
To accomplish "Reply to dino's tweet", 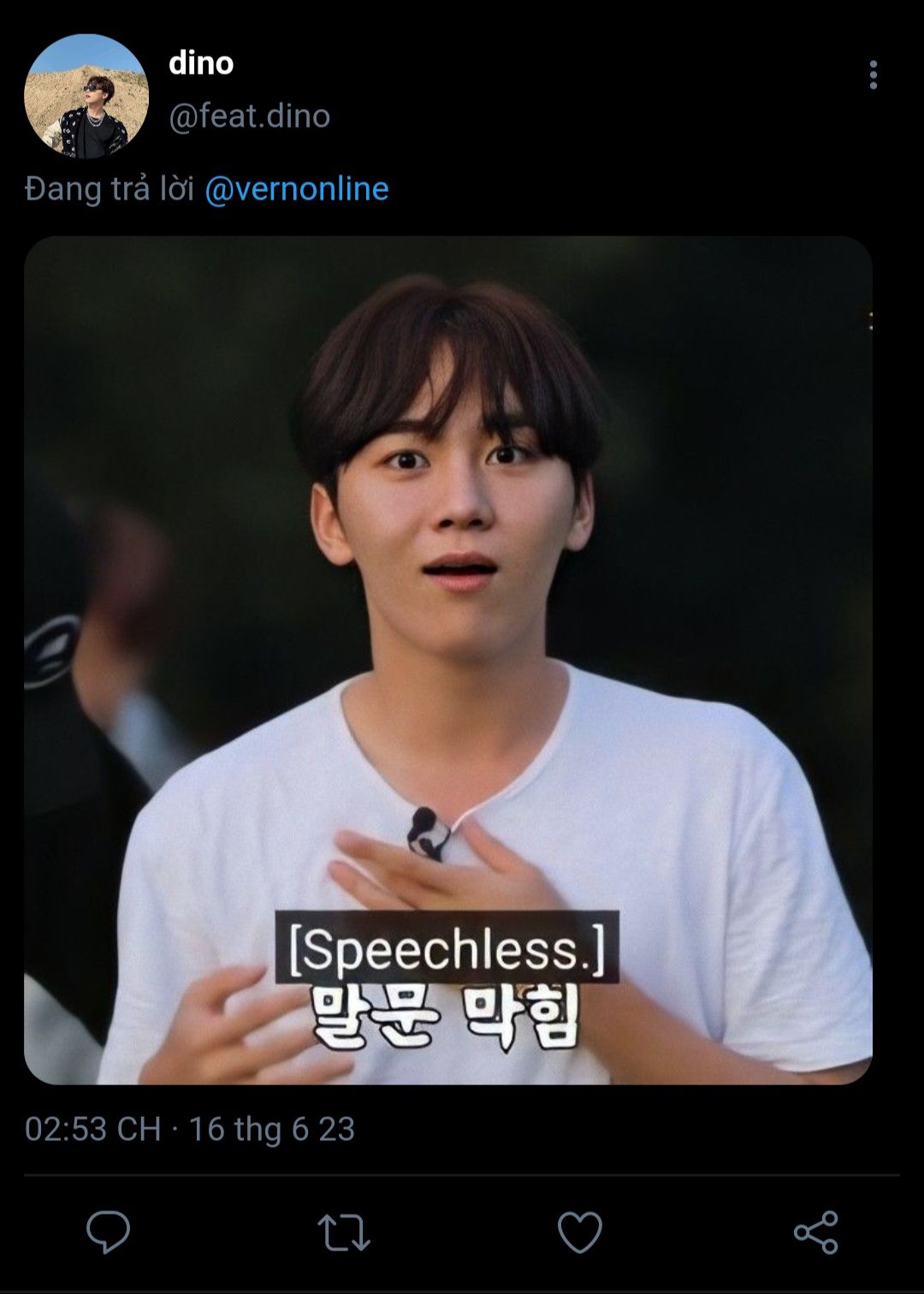I will click(109, 1232).
